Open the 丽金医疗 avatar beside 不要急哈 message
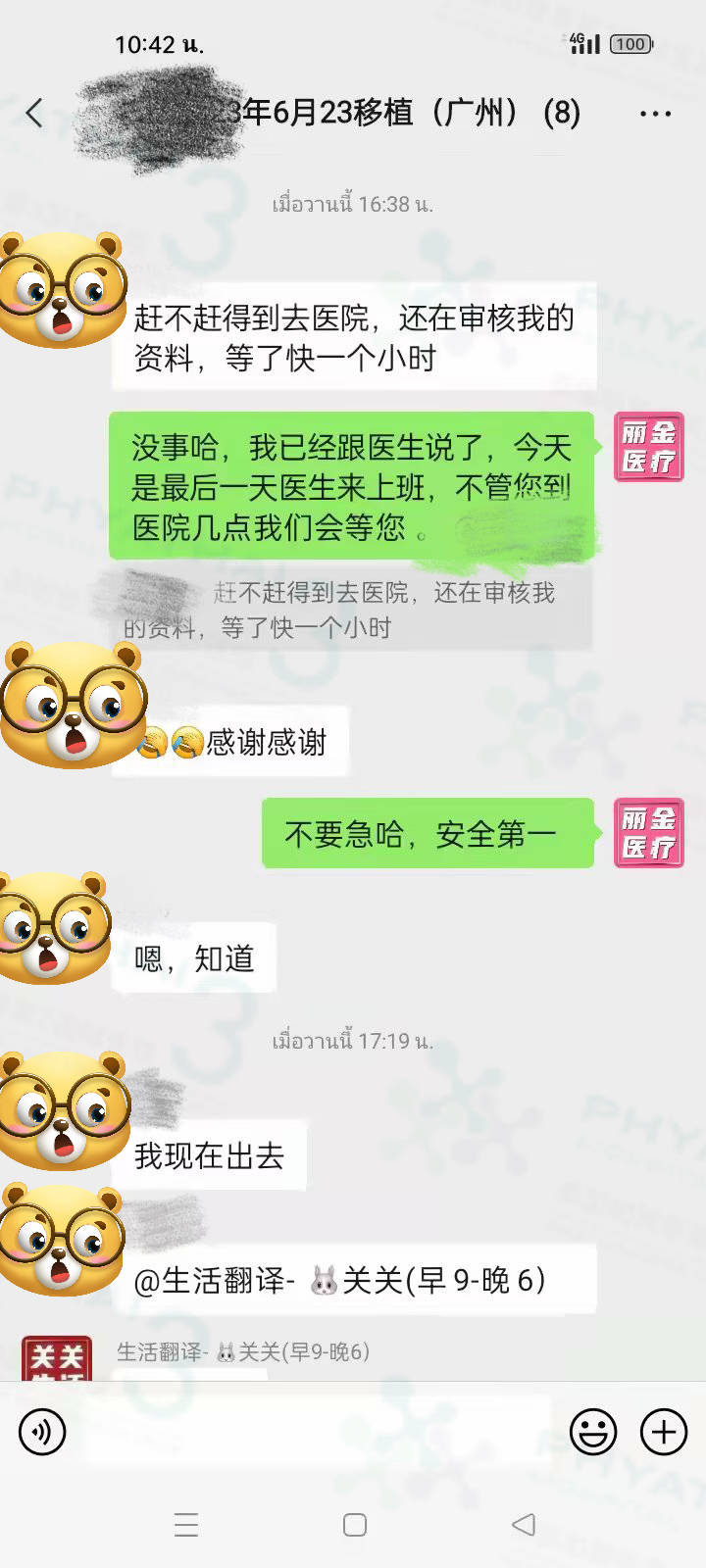The image size is (706, 1568). 648,833
